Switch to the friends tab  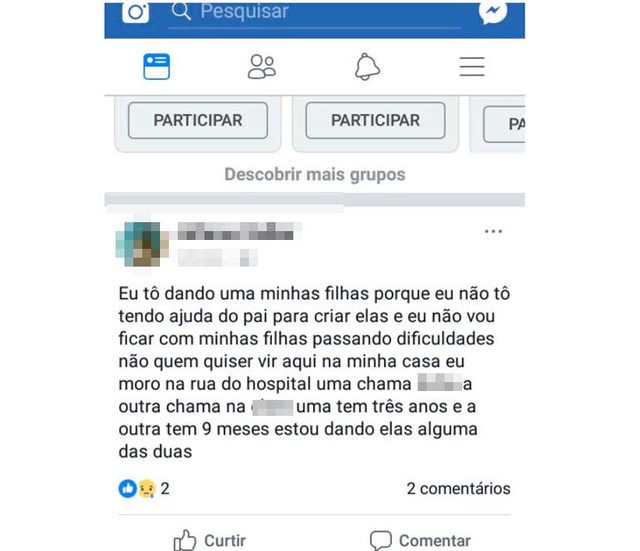(x=261, y=67)
